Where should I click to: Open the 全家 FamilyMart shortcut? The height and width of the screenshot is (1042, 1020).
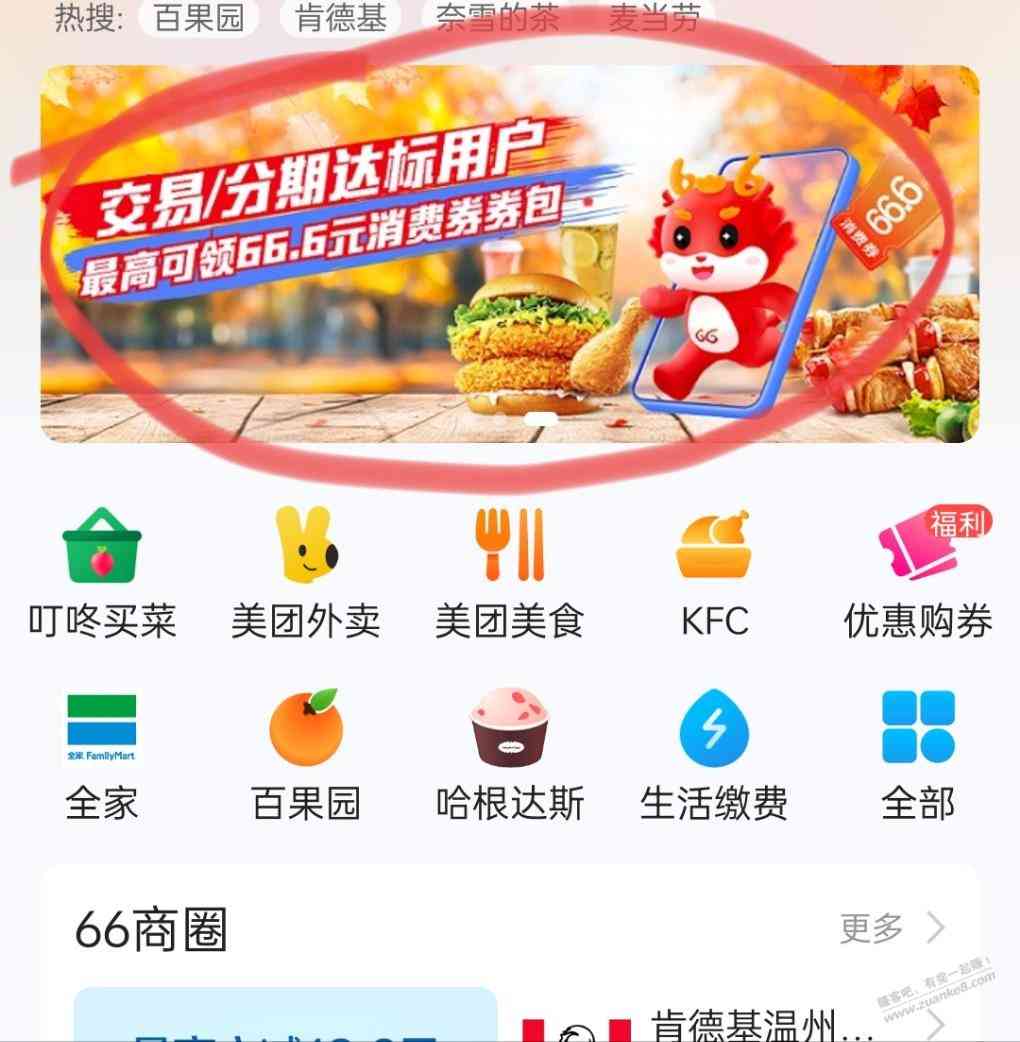(x=102, y=757)
